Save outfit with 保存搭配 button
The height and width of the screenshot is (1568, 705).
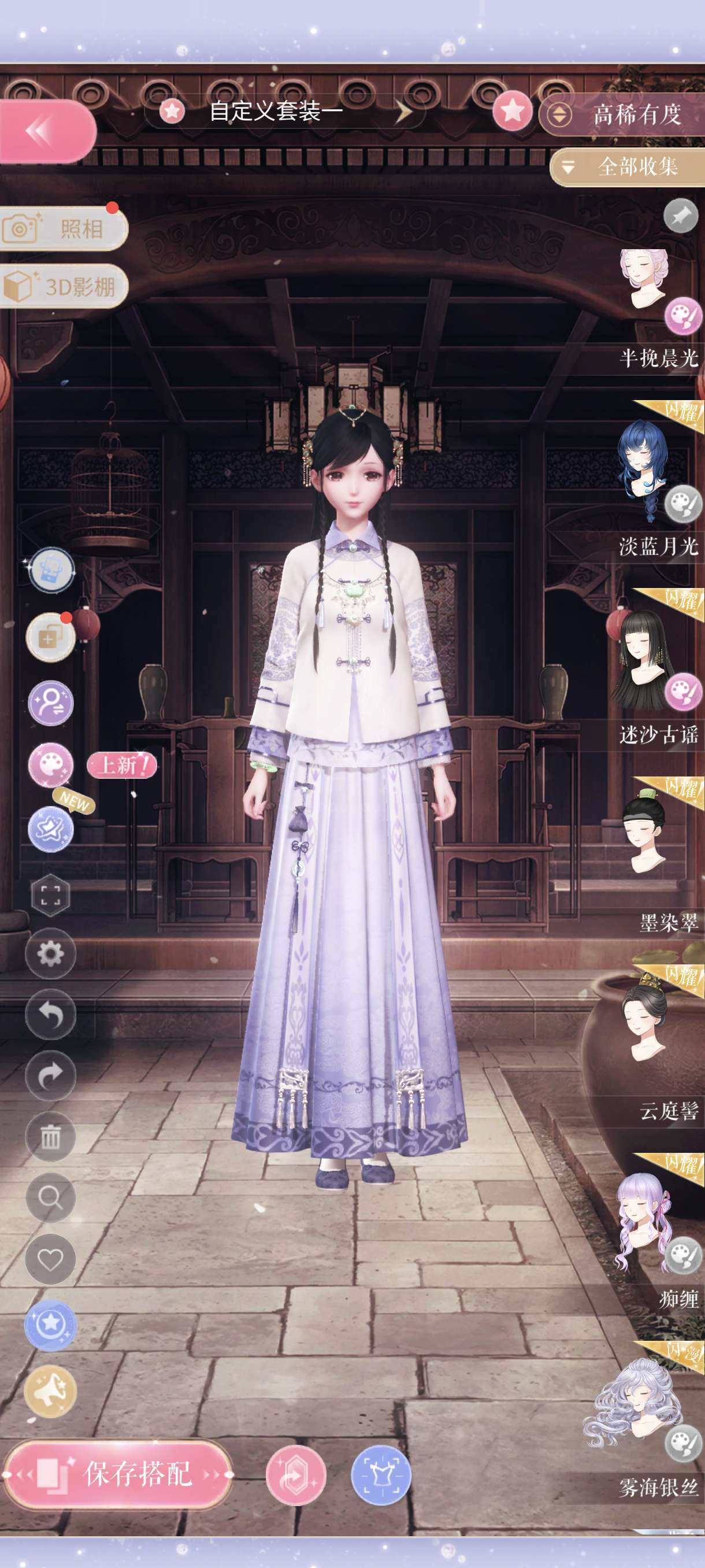pos(118,1474)
